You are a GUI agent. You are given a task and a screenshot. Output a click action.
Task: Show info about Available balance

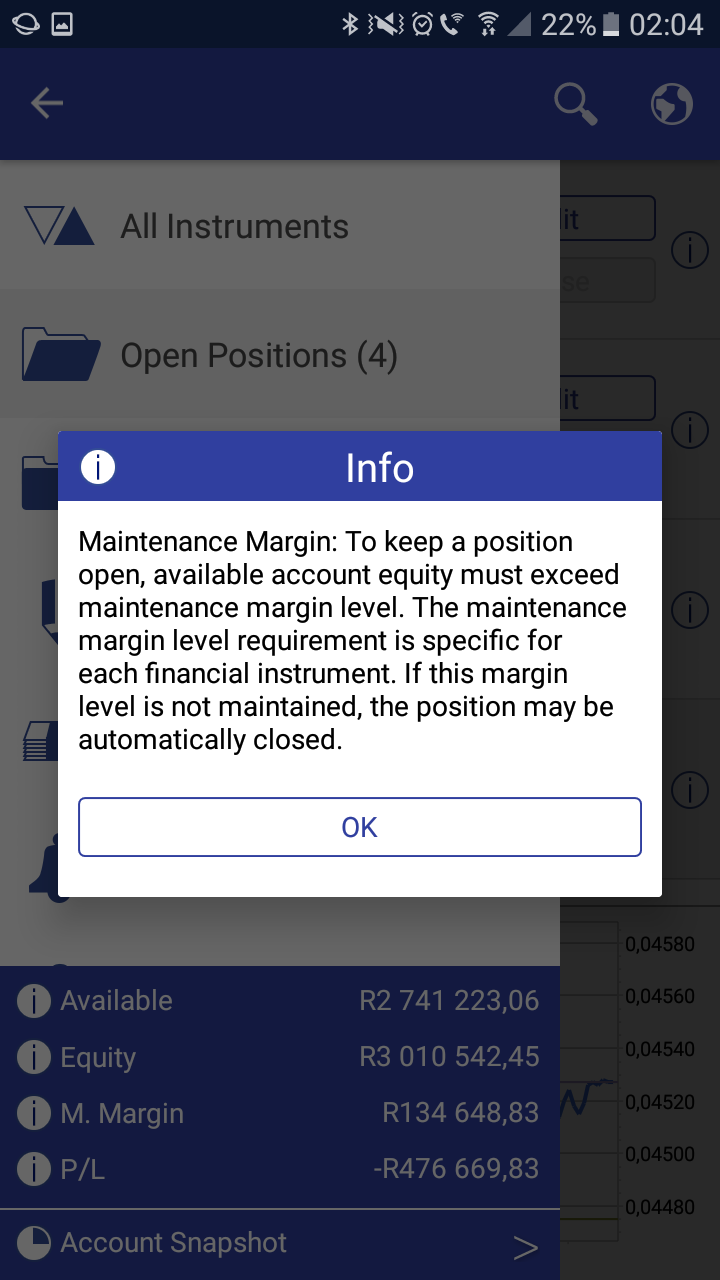pyautogui.click(x=34, y=1001)
